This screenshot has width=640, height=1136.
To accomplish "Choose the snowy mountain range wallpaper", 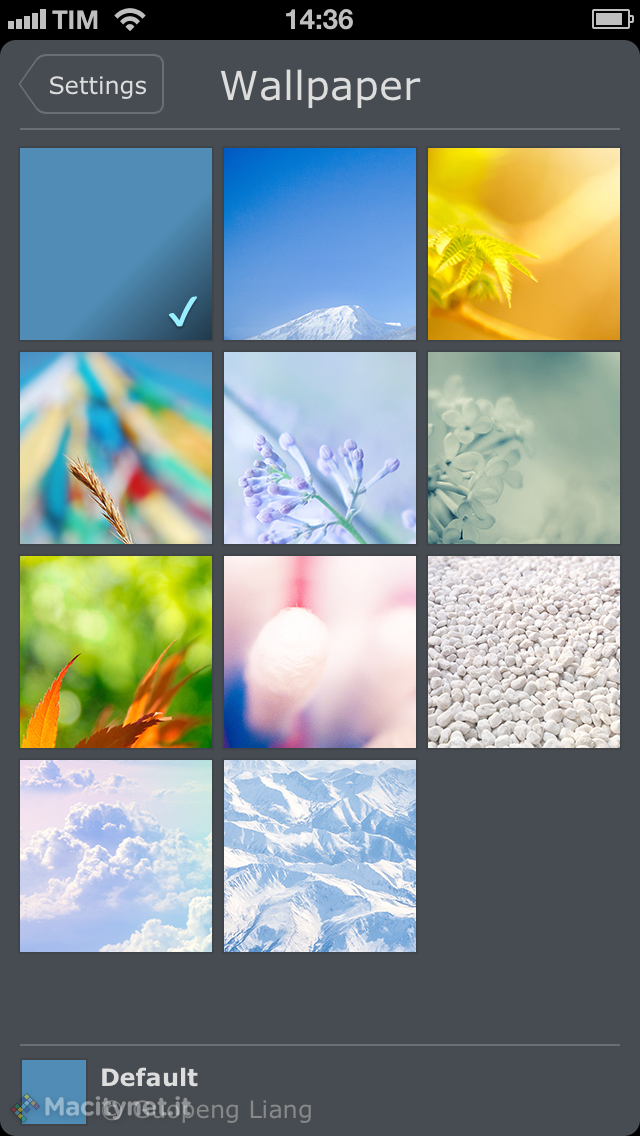I will pyautogui.click(x=320, y=856).
